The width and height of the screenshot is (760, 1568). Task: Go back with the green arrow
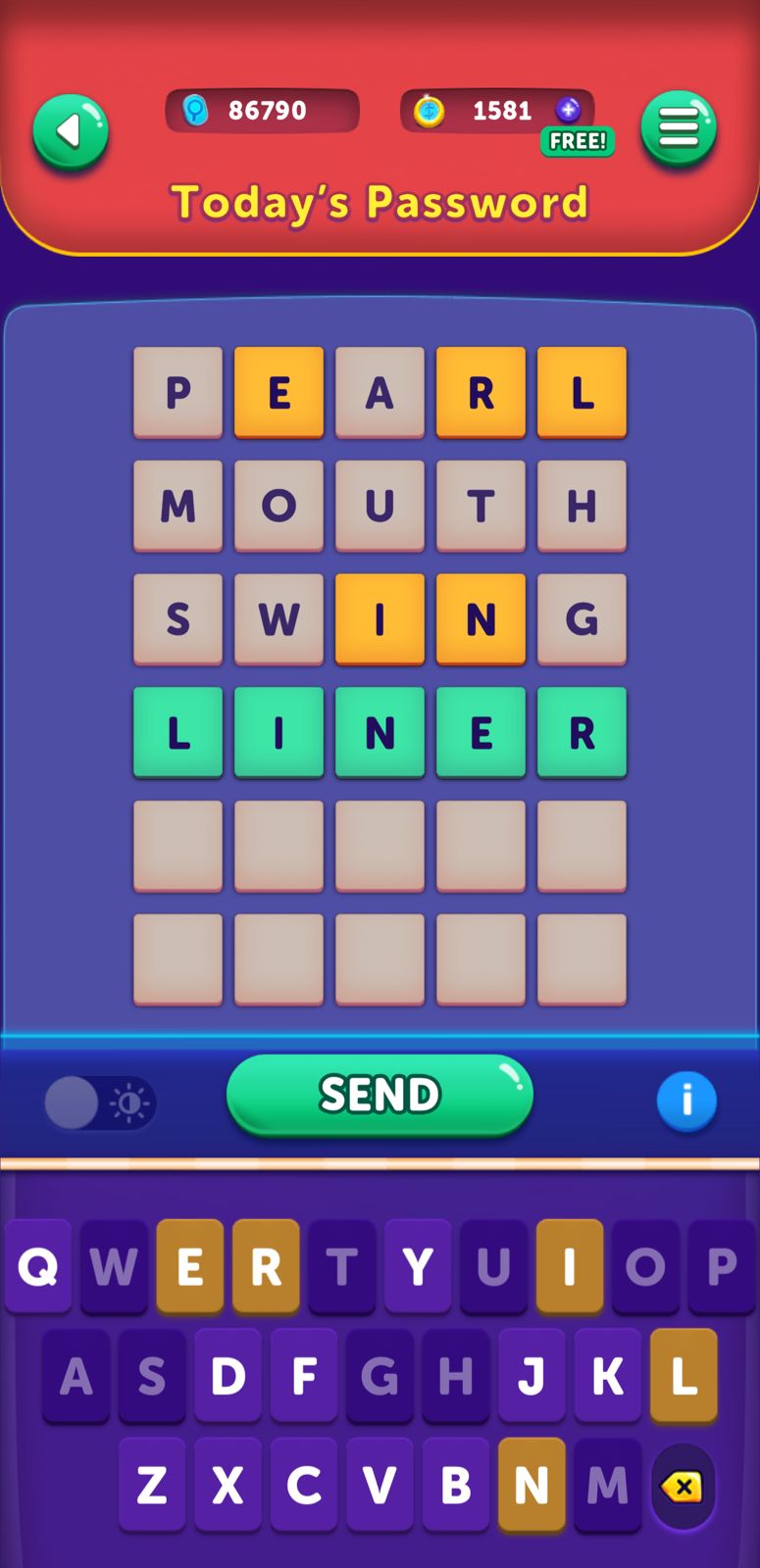pos(70,132)
